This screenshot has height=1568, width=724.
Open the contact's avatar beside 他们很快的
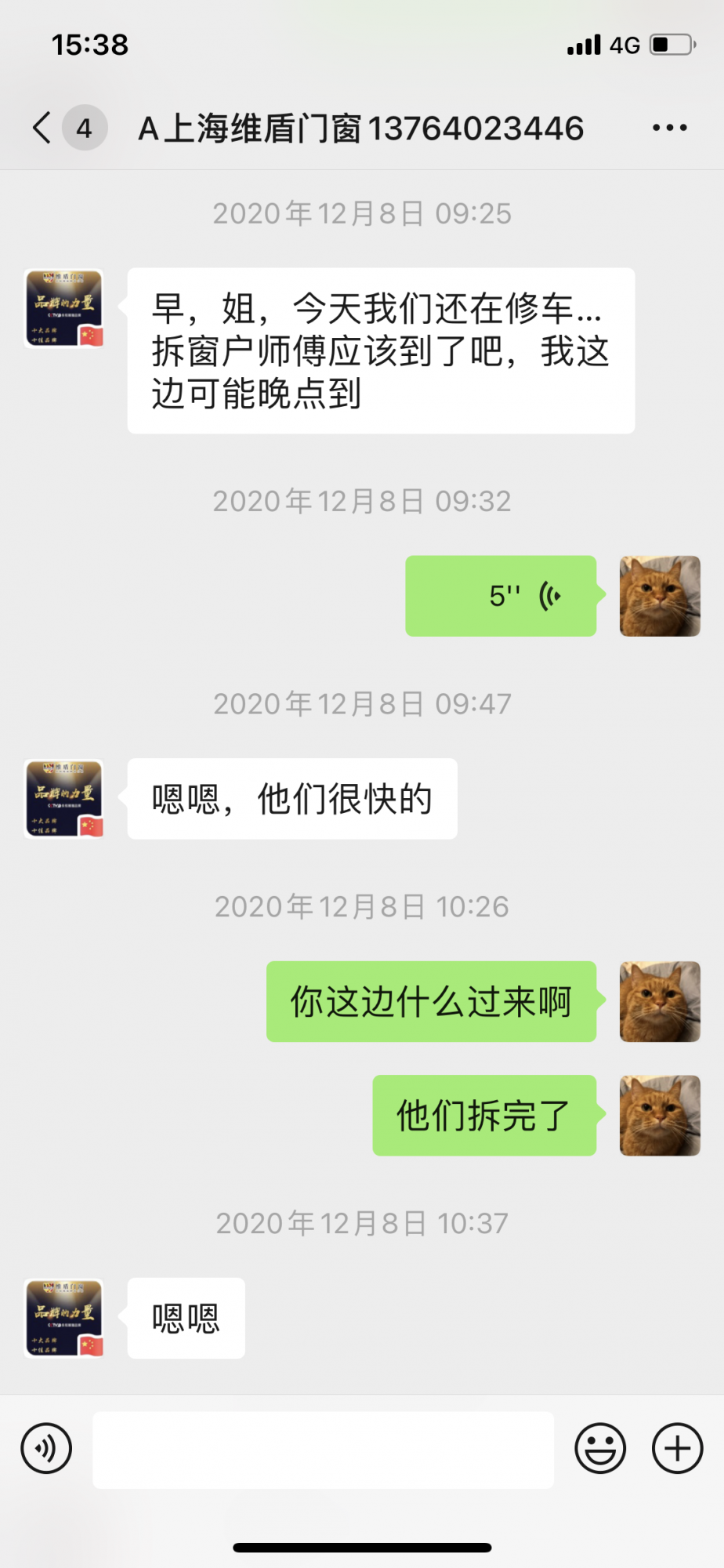pyautogui.click(x=64, y=799)
